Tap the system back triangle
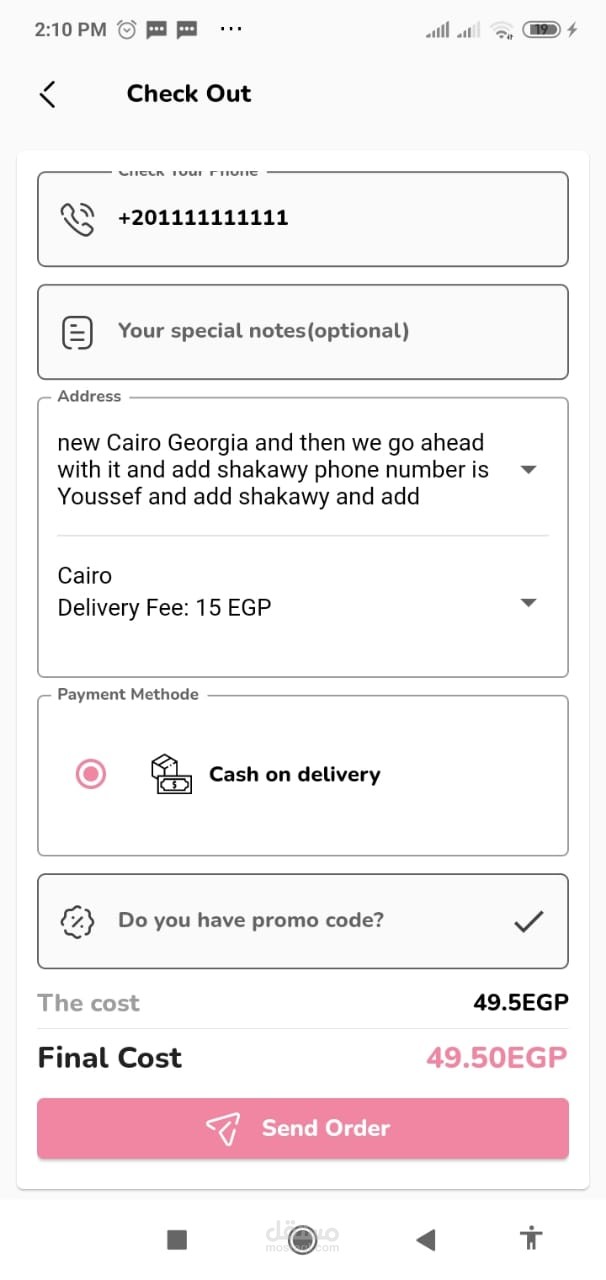Screen dimensions: 606x1280 click(426, 1240)
